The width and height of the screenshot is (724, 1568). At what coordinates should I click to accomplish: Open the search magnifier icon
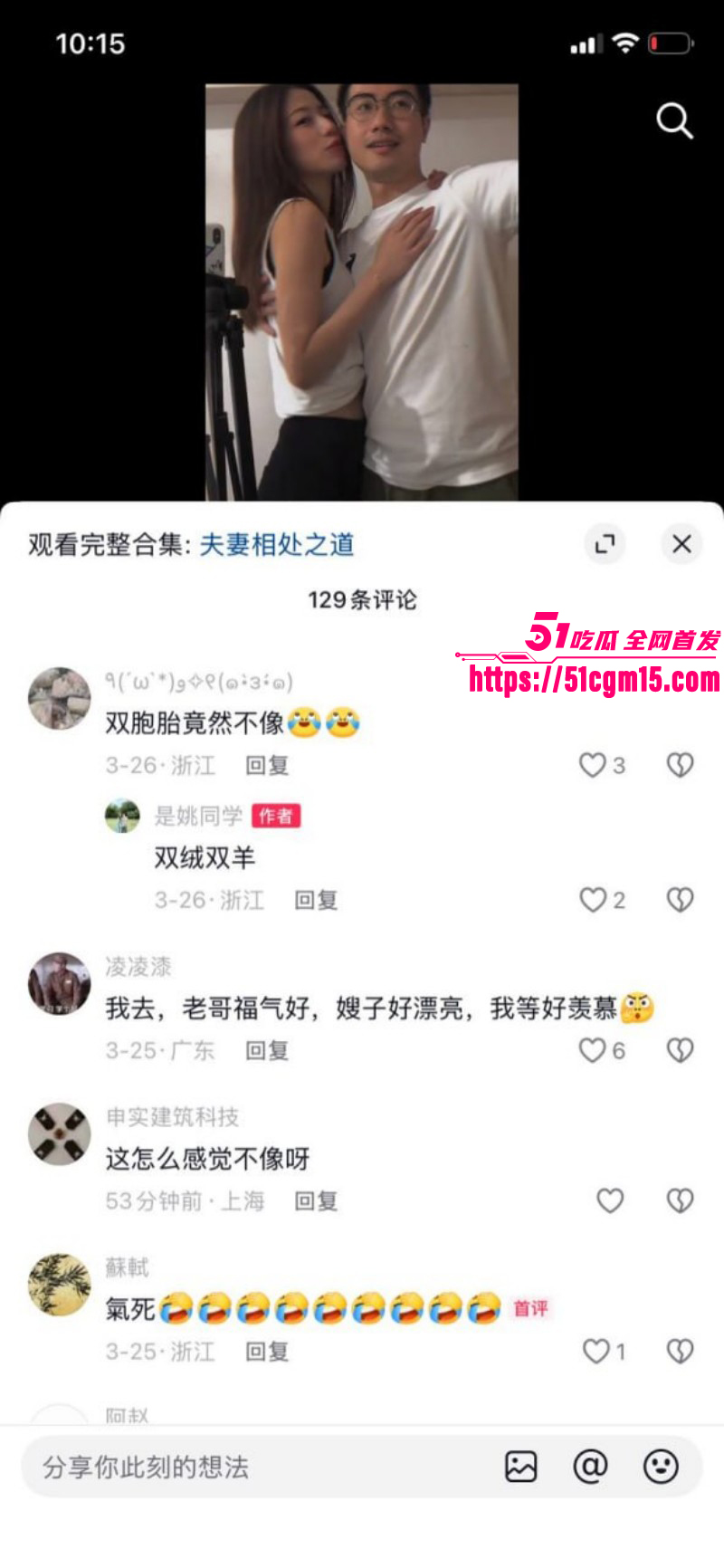[673, 120]
